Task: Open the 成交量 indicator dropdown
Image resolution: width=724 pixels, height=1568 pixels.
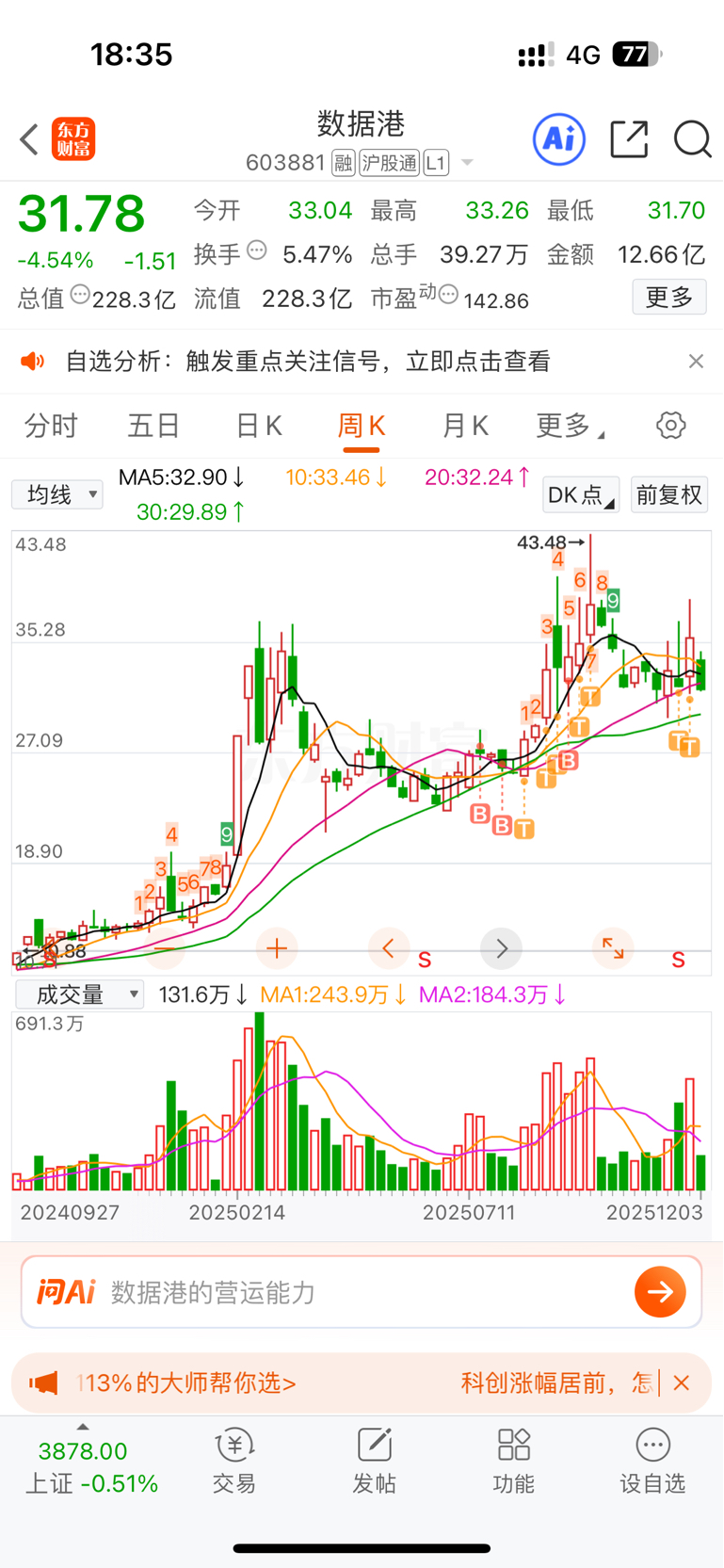Action: point(80,994)
